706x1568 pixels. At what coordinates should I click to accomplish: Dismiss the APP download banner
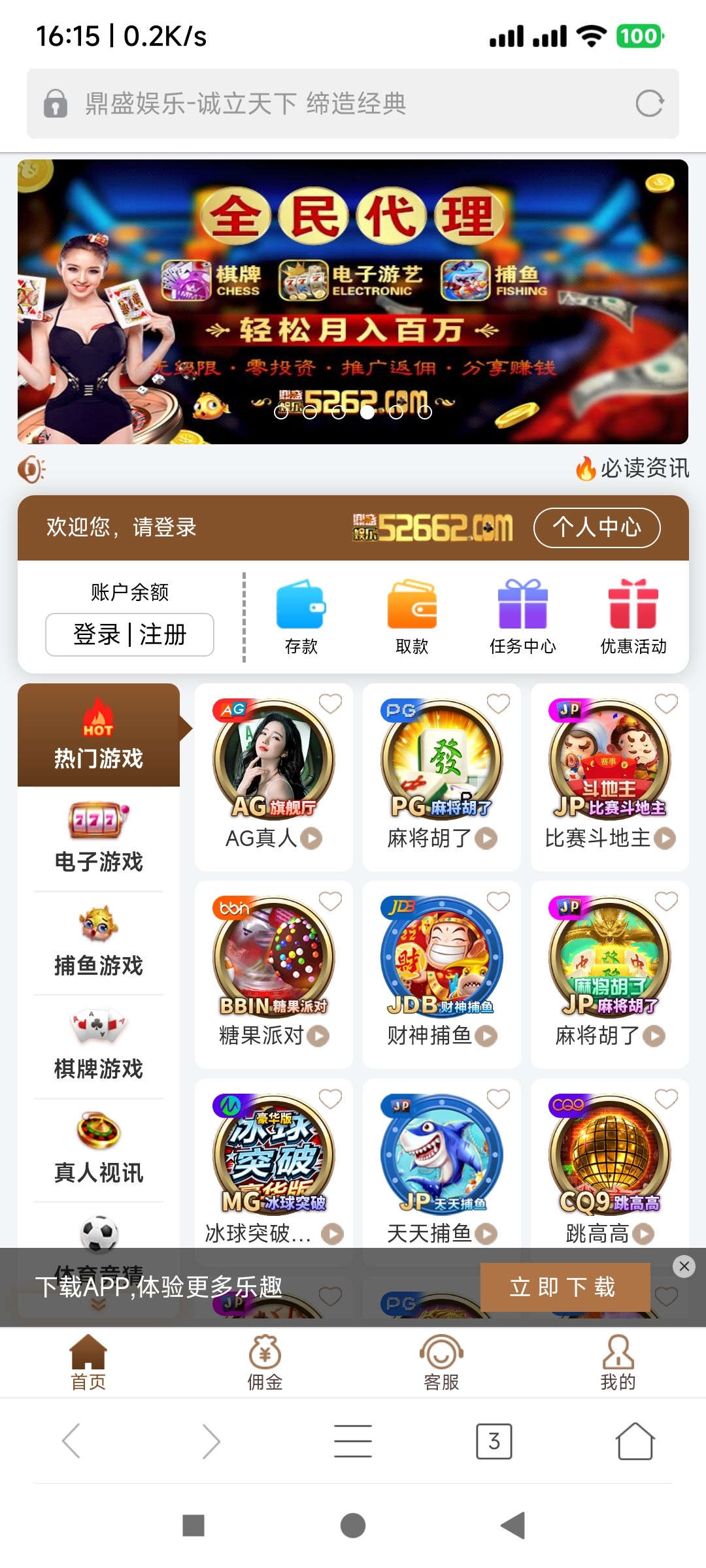click(684, 1266)
